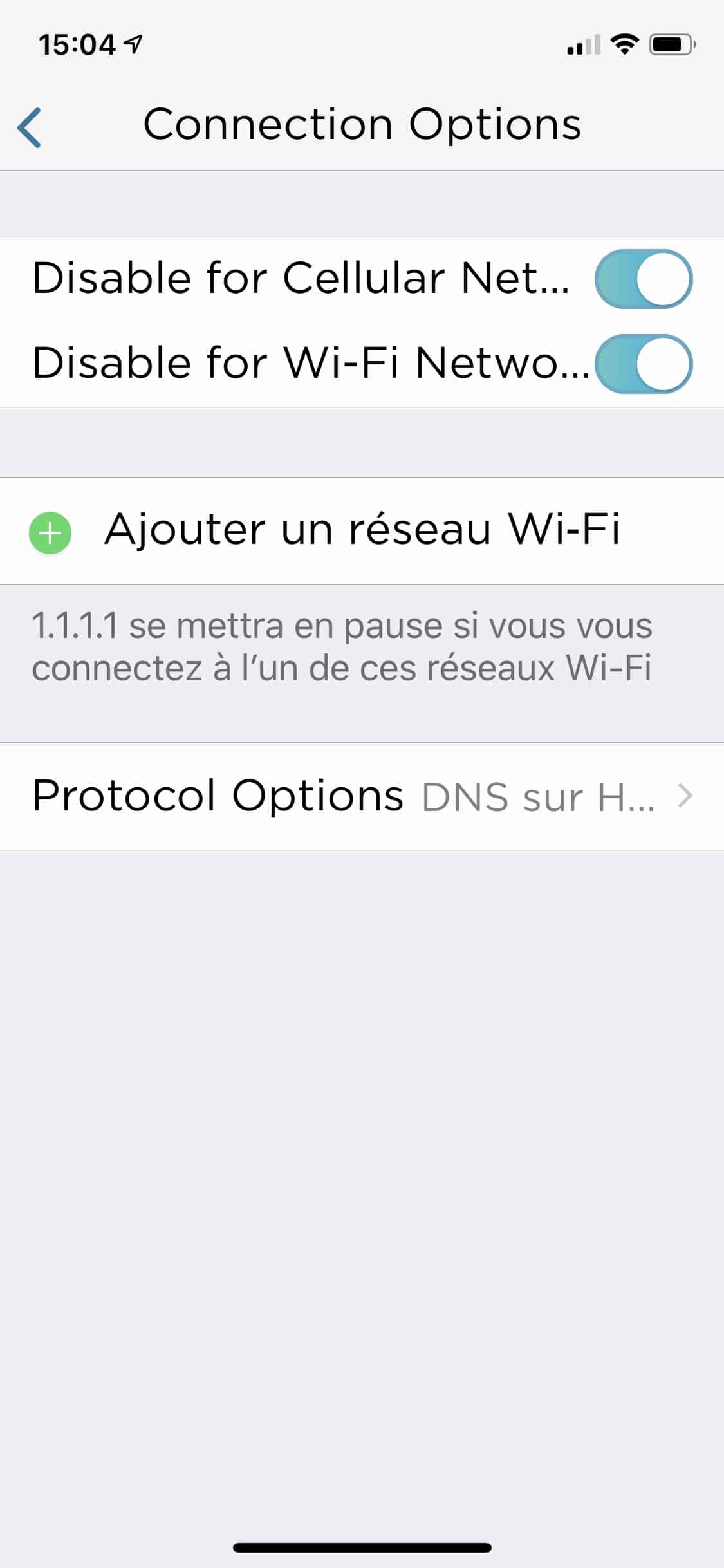
Task: Tap Ajouter un réseau Wi-Fi
Action: pyautogui.click(x=360, y=530)
